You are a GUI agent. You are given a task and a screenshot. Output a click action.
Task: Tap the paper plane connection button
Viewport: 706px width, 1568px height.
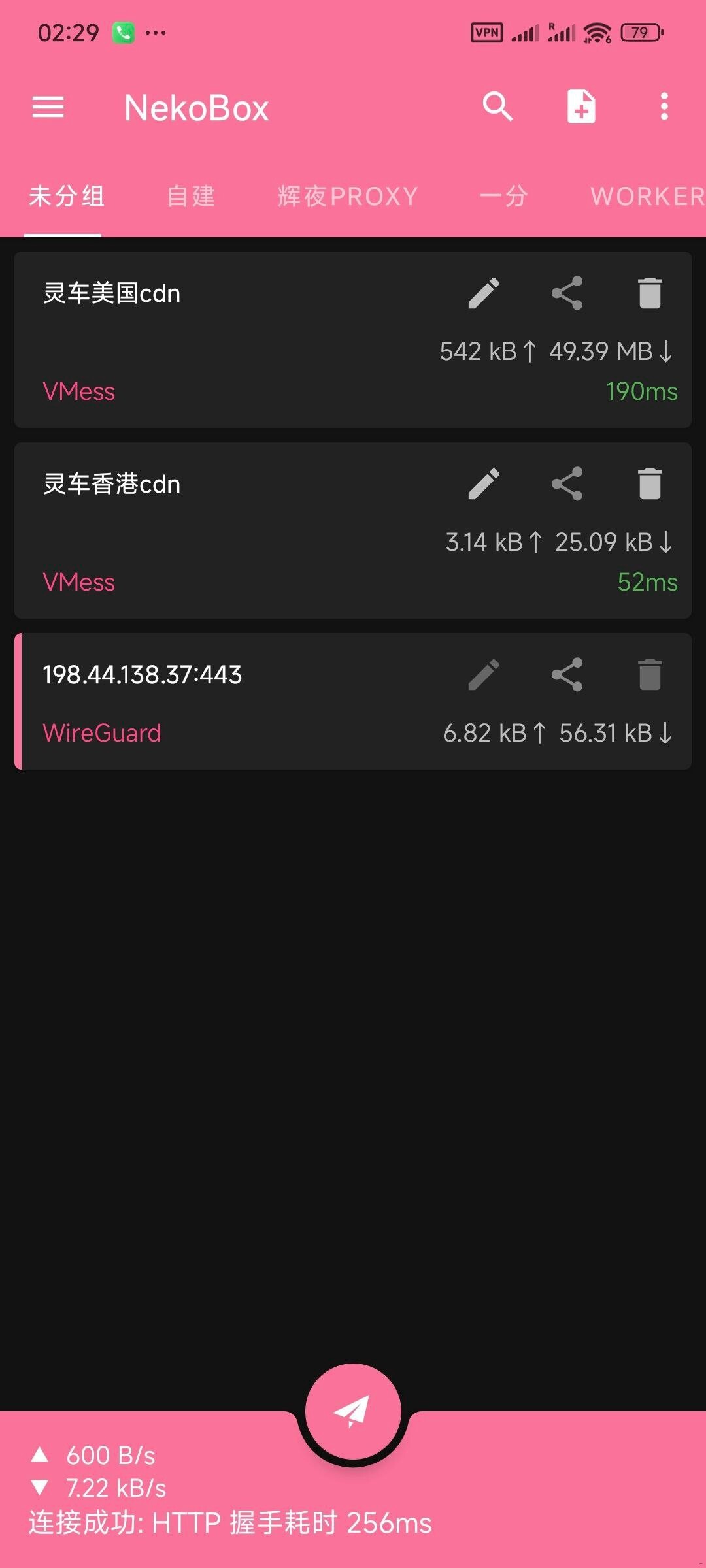pyautogui.click(x=353, y=1411)
